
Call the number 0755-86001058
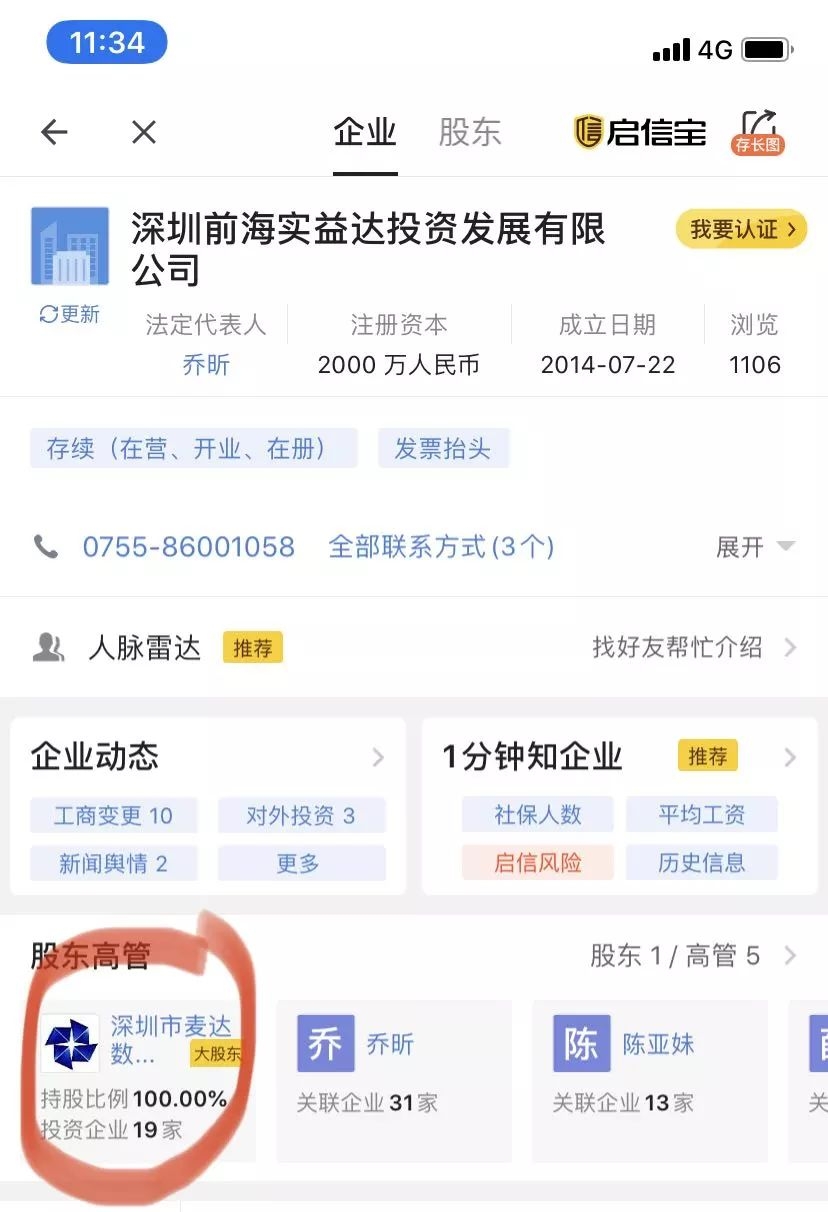tap(188, 547)
